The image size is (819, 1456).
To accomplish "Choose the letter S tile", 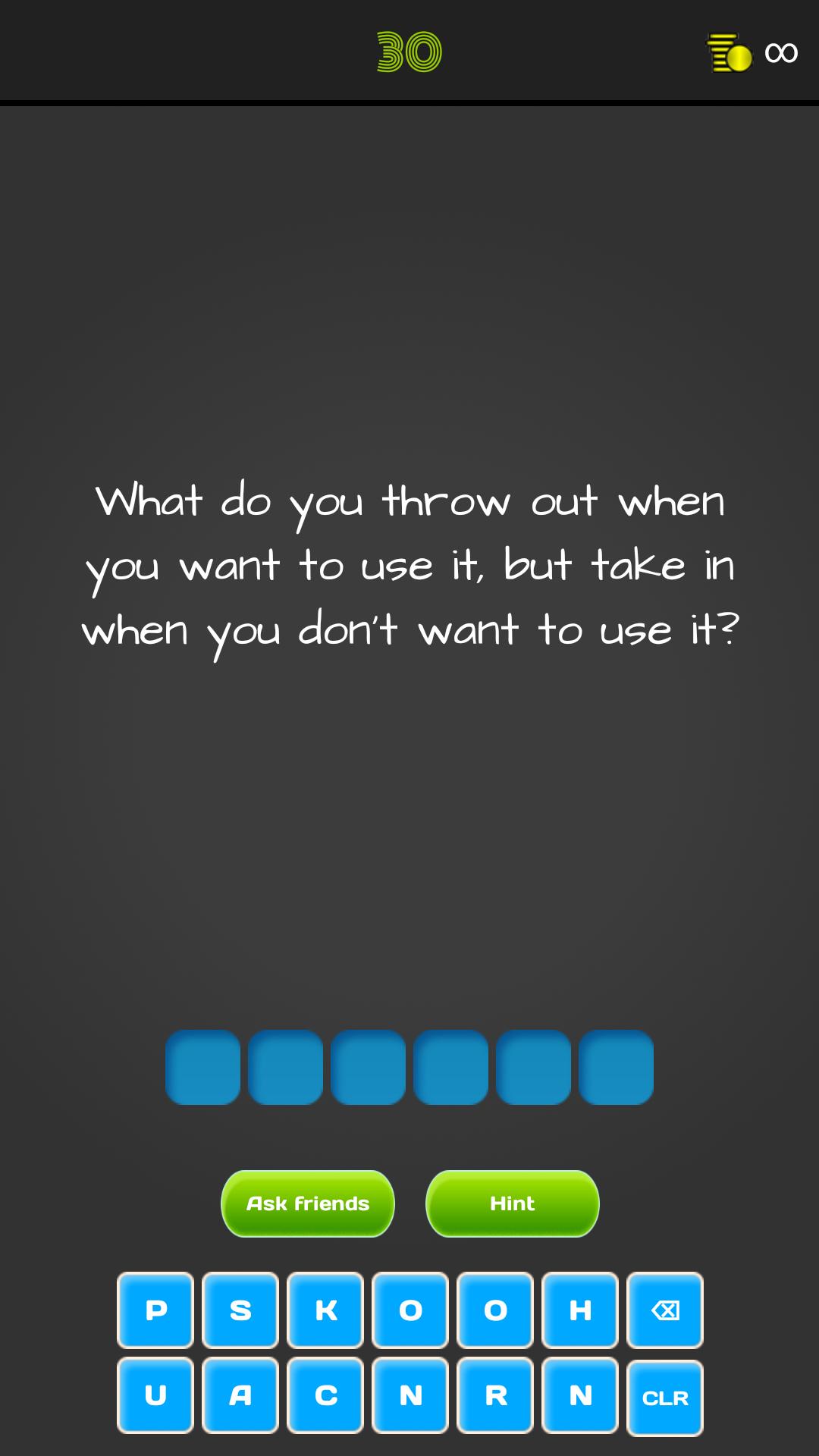I will [x=240, y=1310].
